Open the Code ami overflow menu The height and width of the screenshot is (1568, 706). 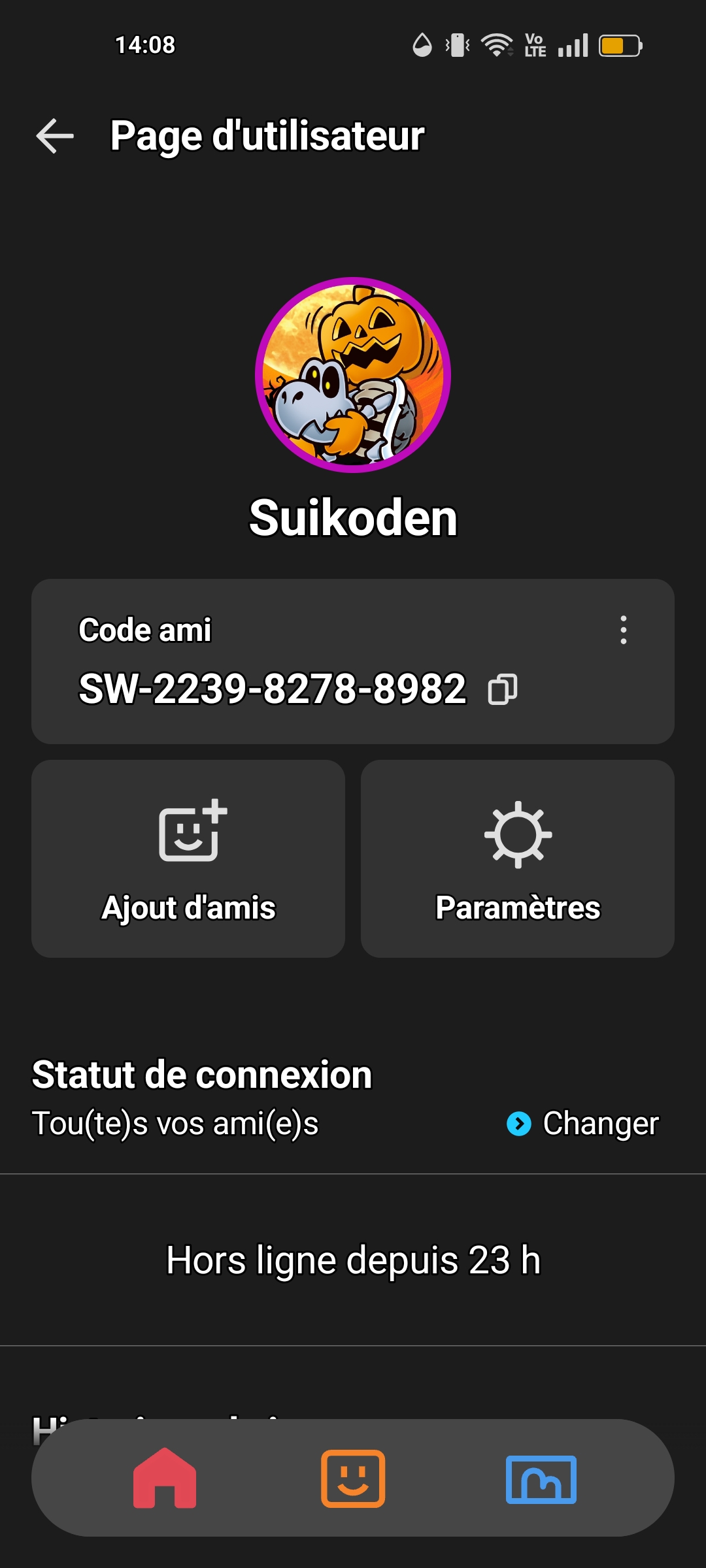(x=623, y=630)
